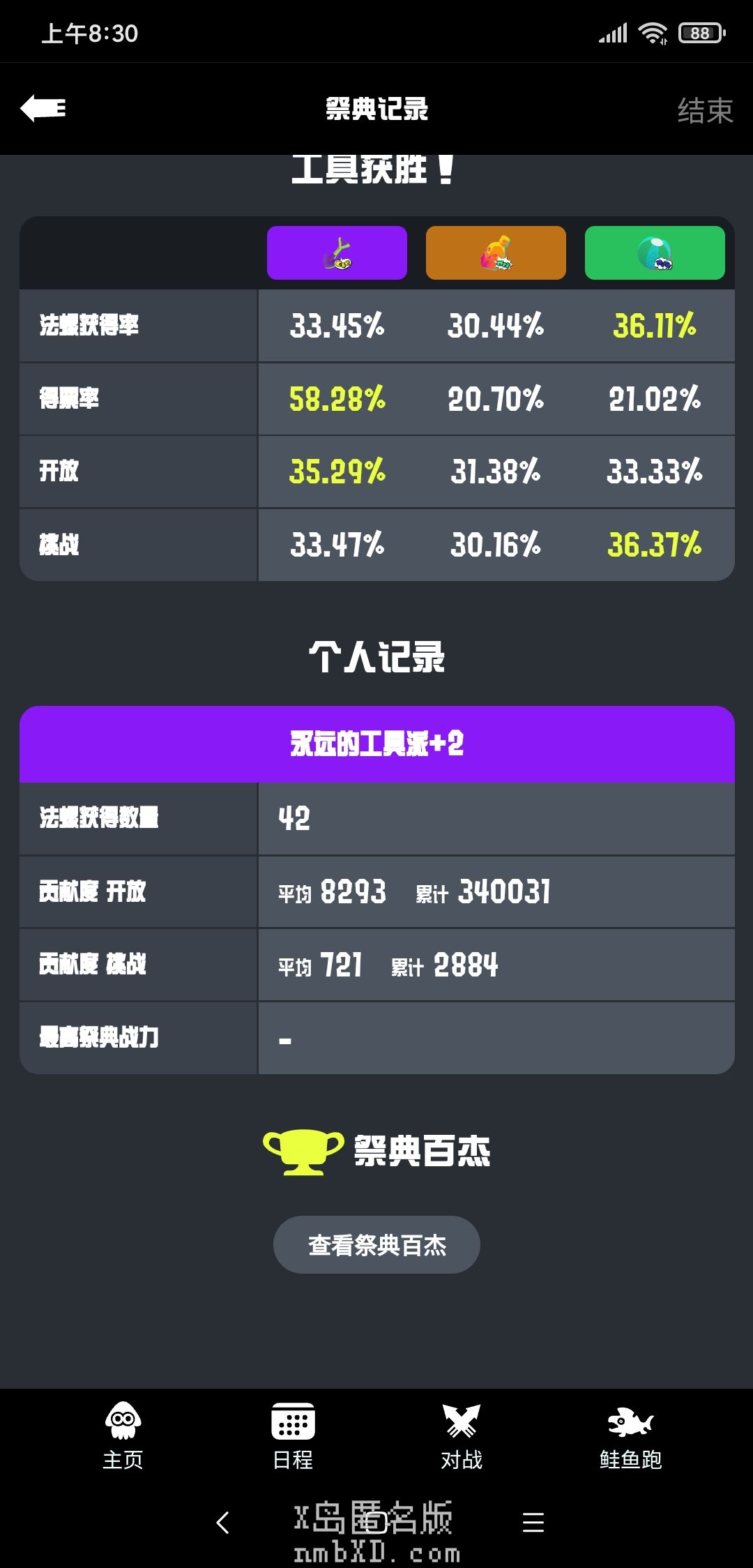Open 查看祭典百杰 button

pos(376,1245)
